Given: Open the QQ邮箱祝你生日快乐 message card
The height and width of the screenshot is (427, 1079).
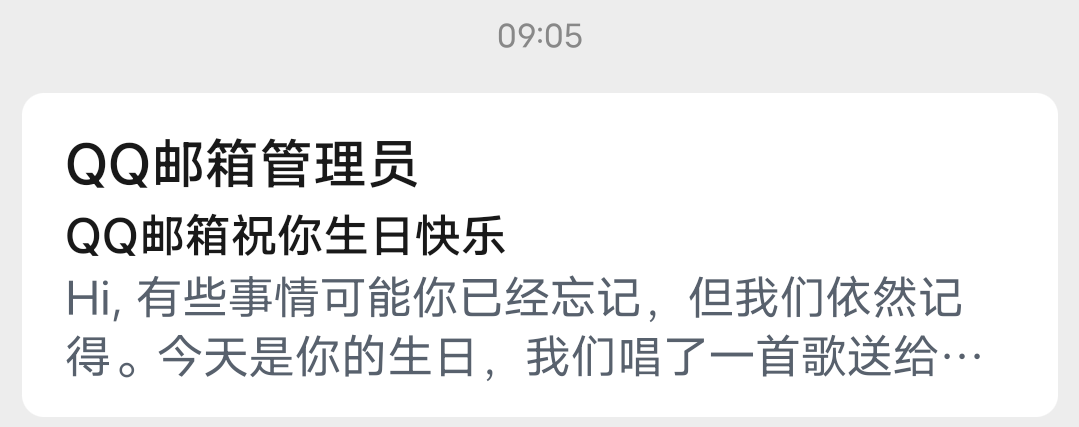Looking at the screenshot, I should click(x=539, y=256).
